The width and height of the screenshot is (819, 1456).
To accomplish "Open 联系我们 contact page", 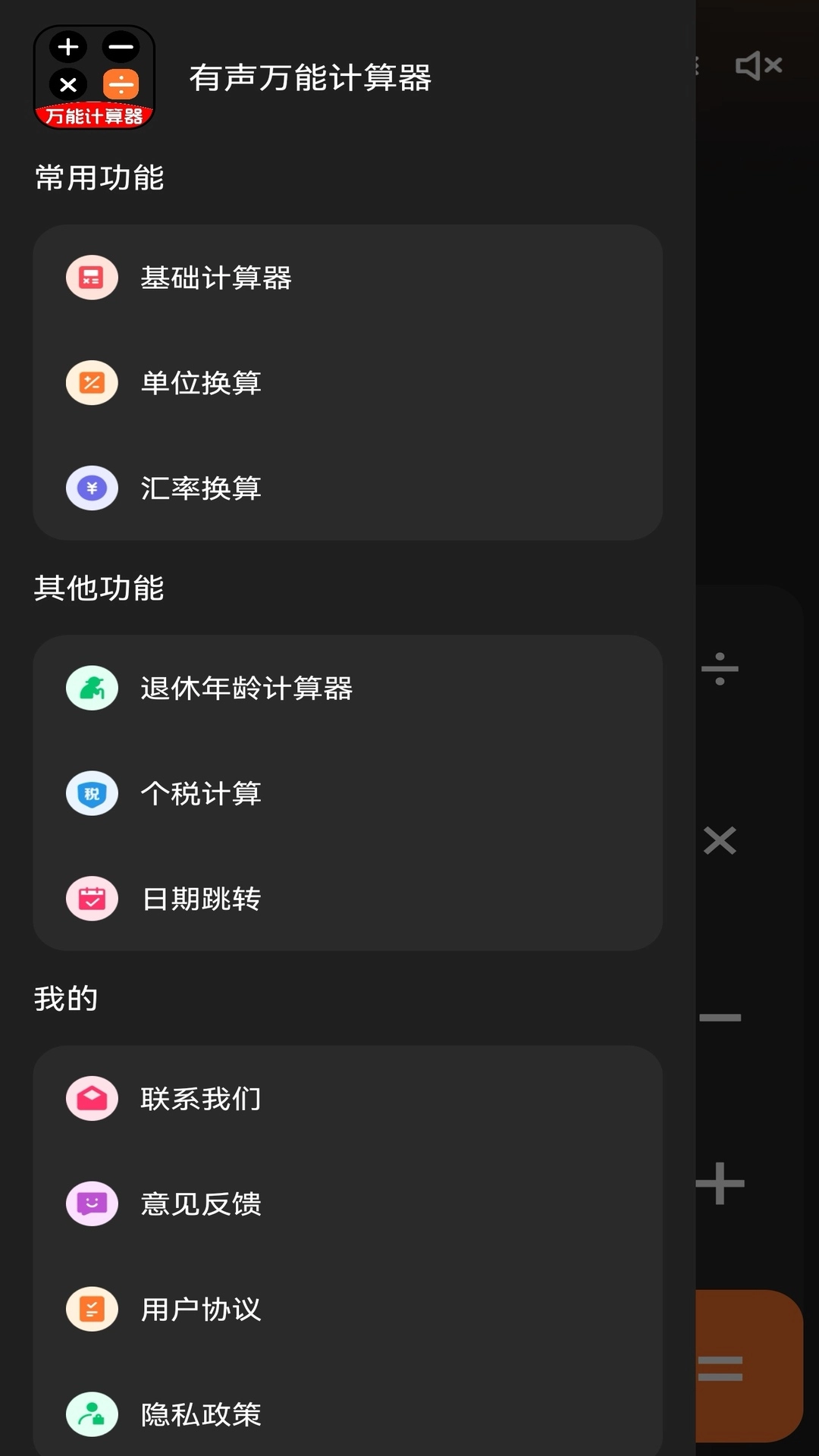I will (x=201, y=1099).
